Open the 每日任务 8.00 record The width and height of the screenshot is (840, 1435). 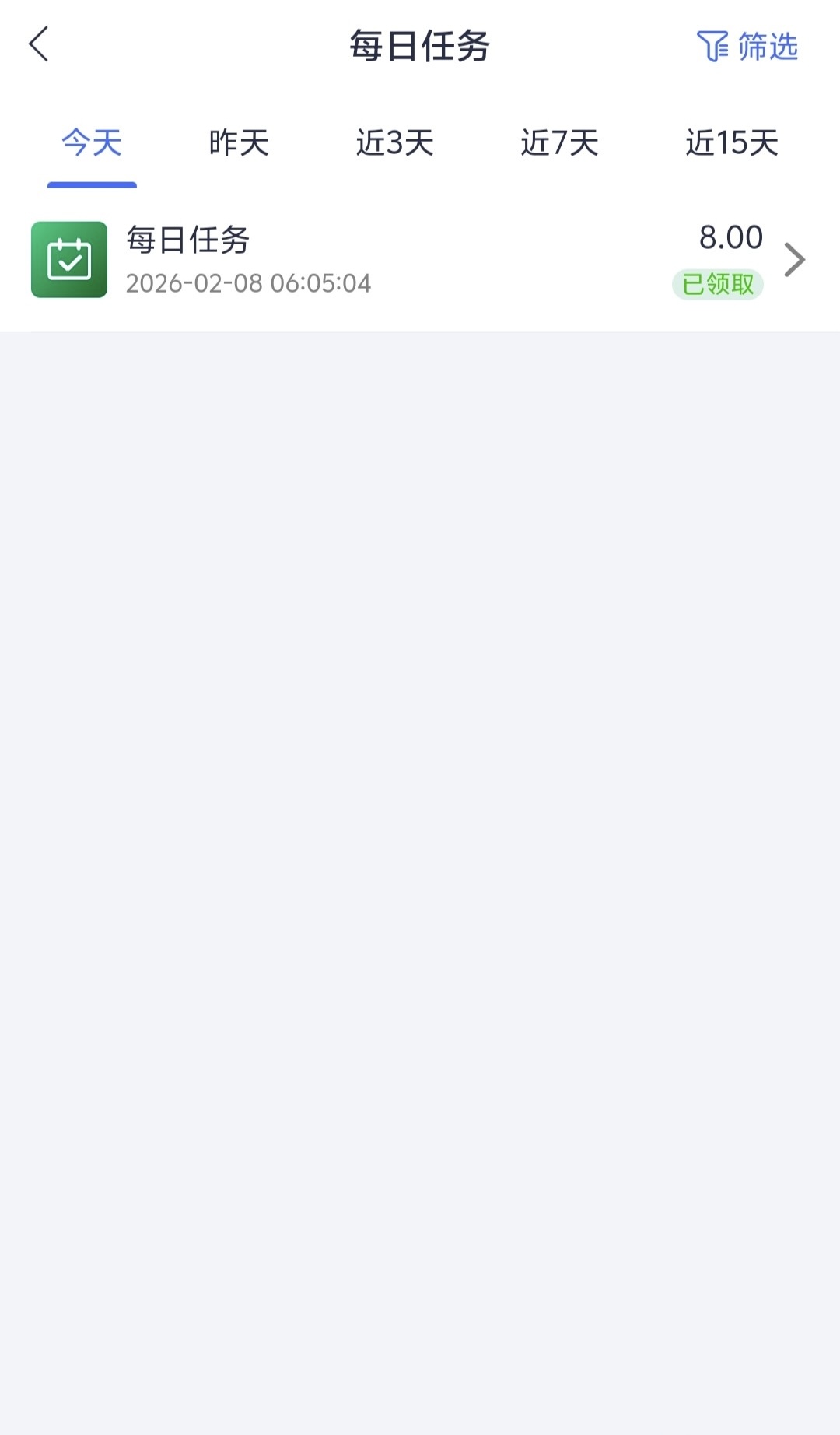pyautogui.click(x=420, y=260)
